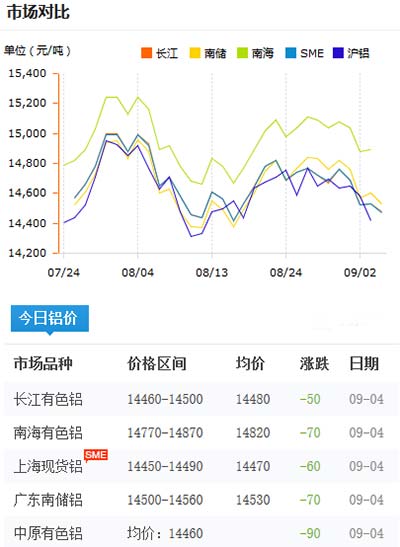Open the 中原有色铝 price row
The width and height of the screenshot is (400, 547).
tap(200, 532)
